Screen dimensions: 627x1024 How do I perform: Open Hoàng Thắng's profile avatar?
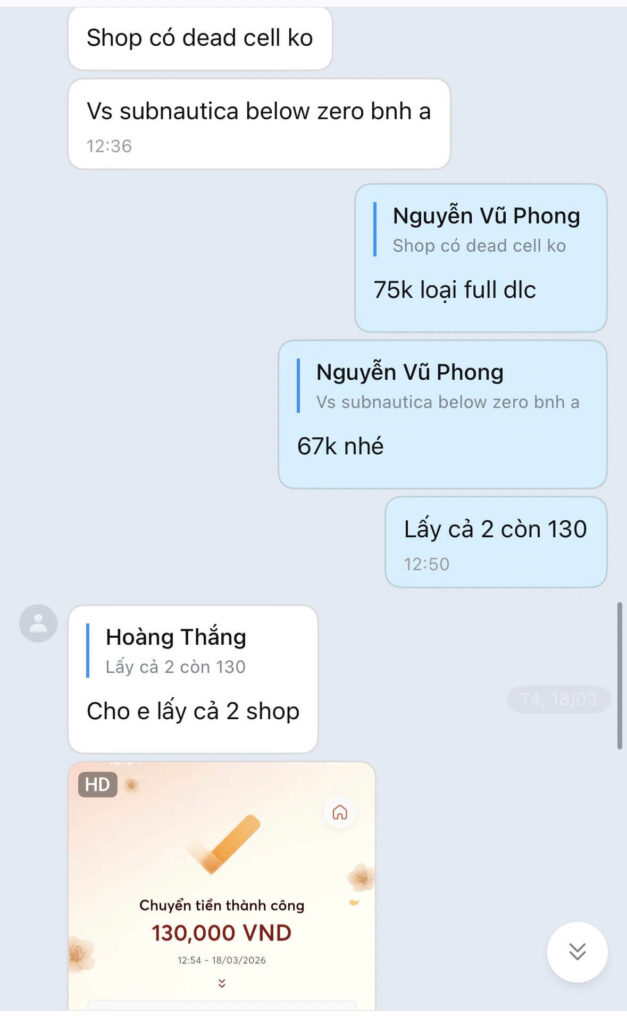tap(38, 624)
